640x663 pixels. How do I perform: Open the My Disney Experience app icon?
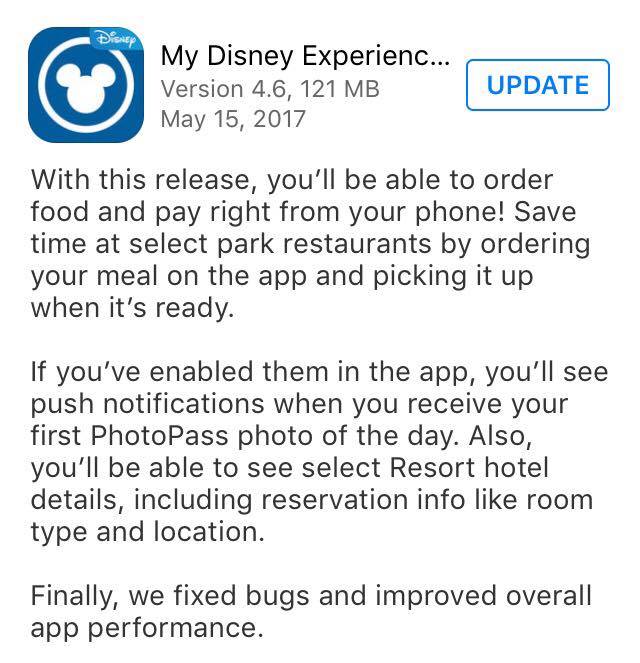pos(86,86)
